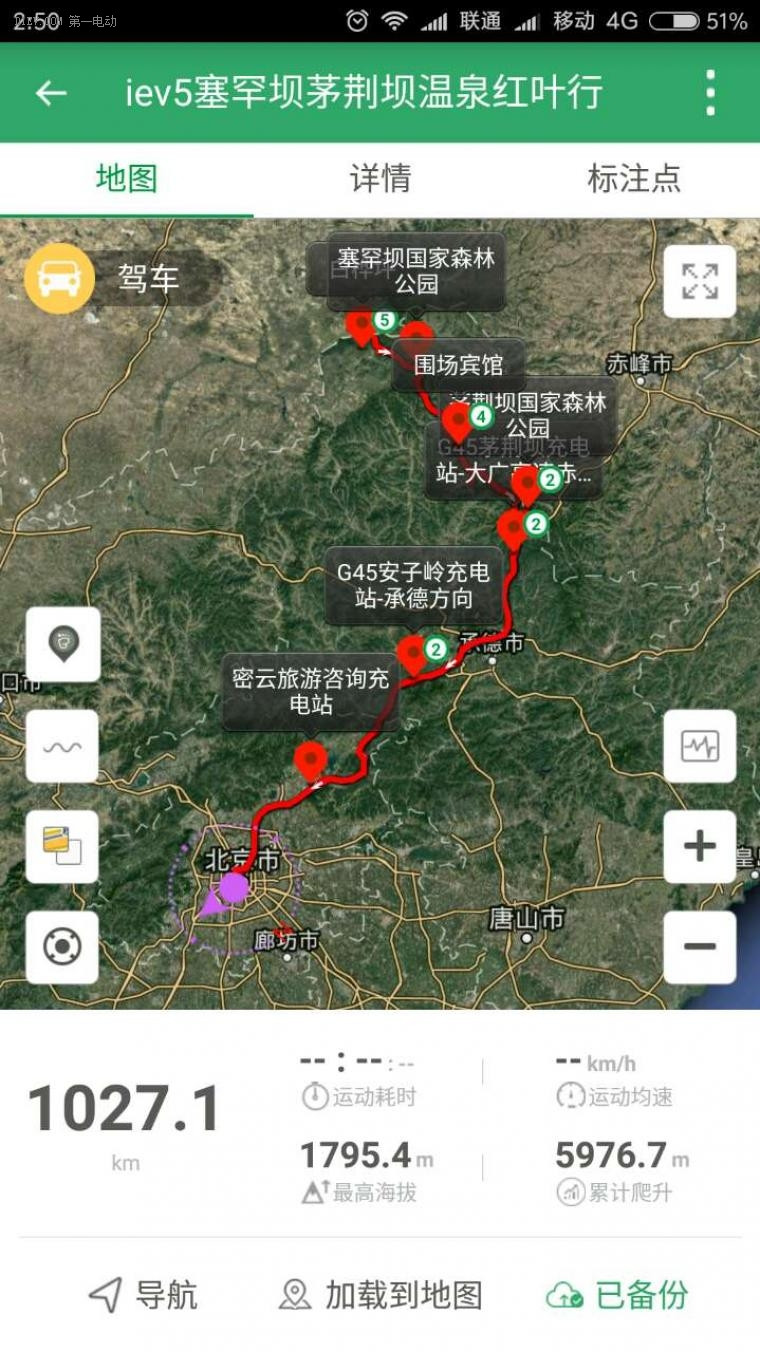Expand the map to fullscreen
The image size is (760, 1352).
coord(700,281)
